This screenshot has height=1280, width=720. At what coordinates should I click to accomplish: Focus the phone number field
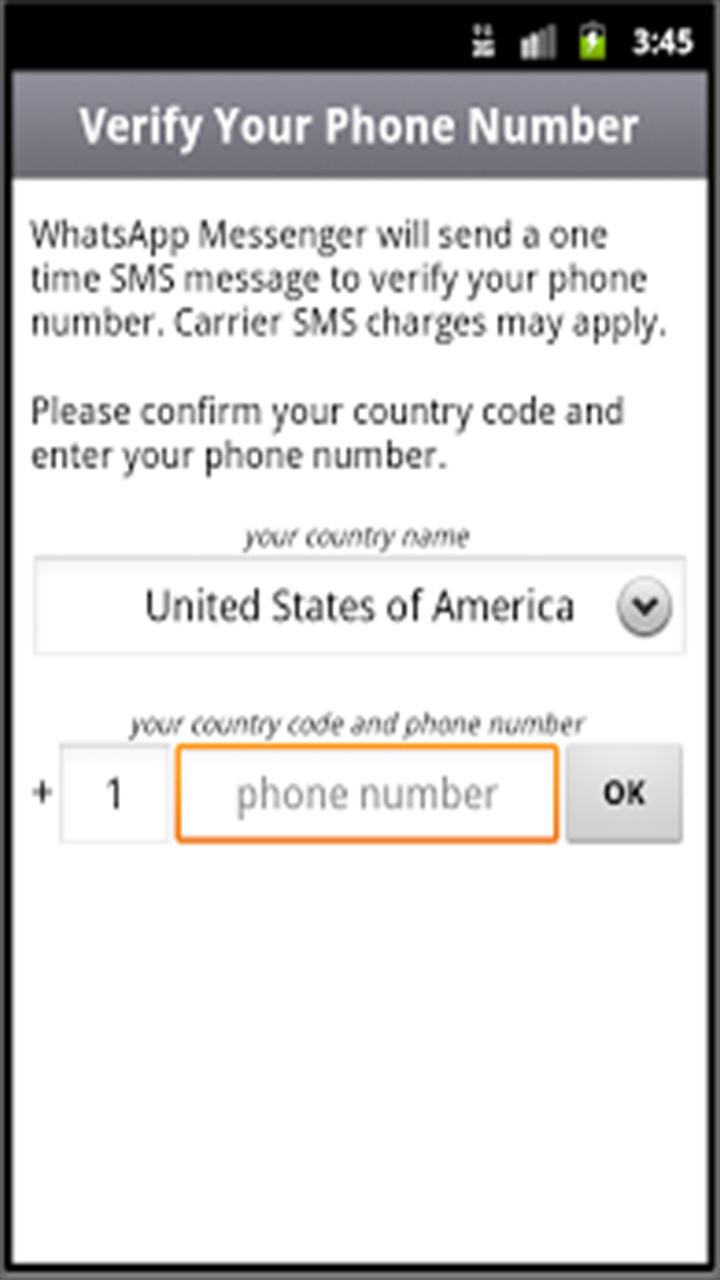pyautogui.click(x=367, y=795)
